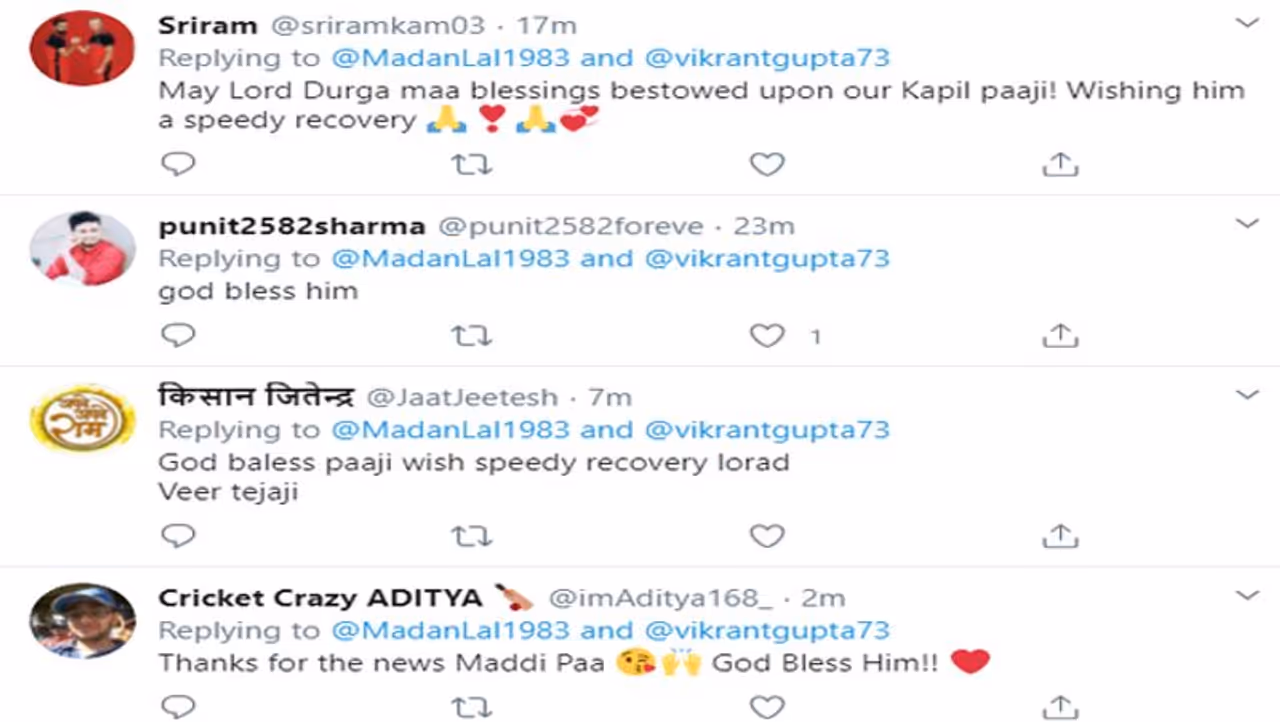The height and width of the screenshot is (722, 1280).
Task: Reply to Sriram's tweet
Action: [x=178, y=164]
